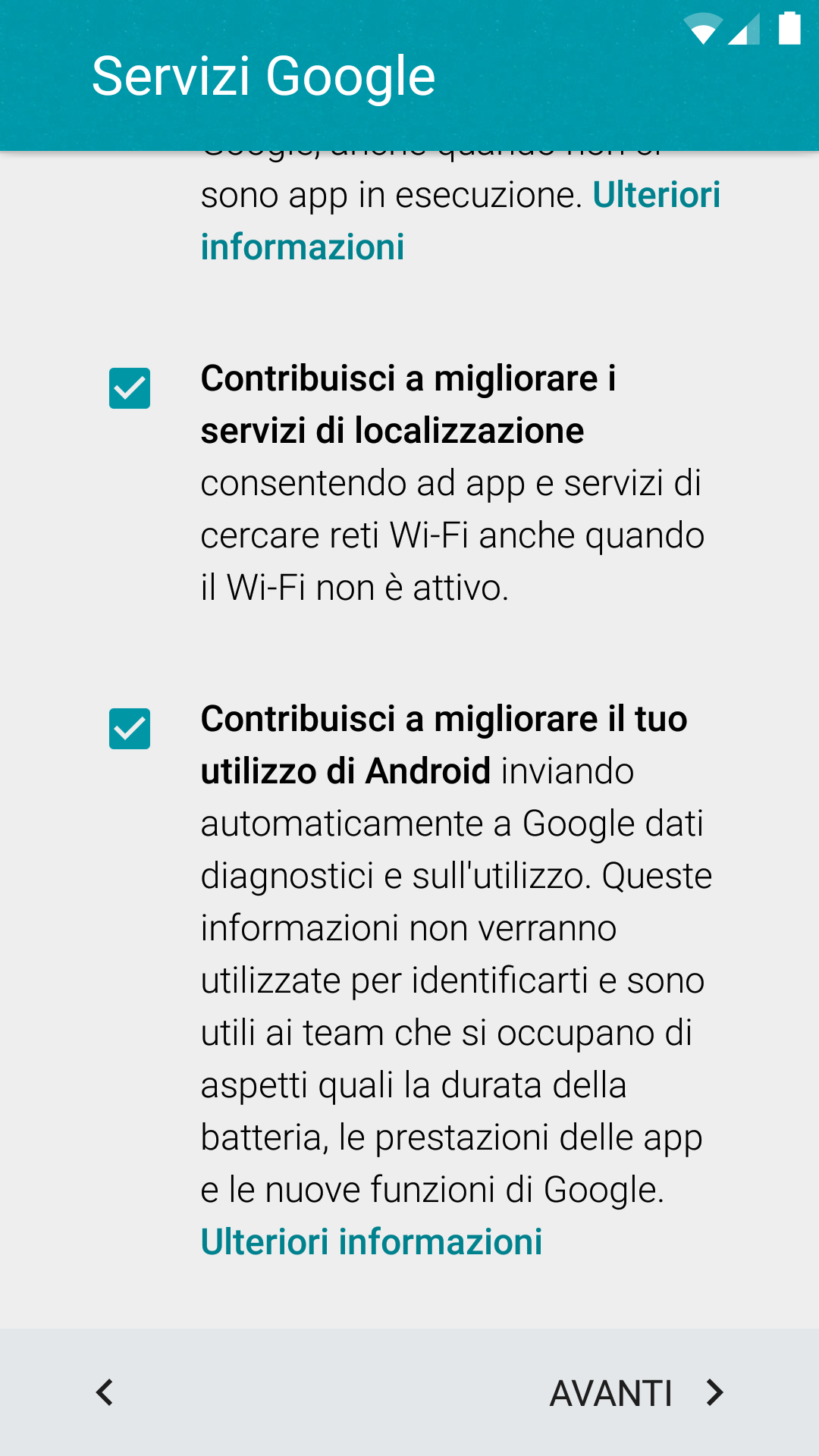Open Ulteriori informazioni link about diagnostic data
Image resolution: width=819 pixels, height=1456 pixels.
pyautogui.click(x=372, y=1242)
